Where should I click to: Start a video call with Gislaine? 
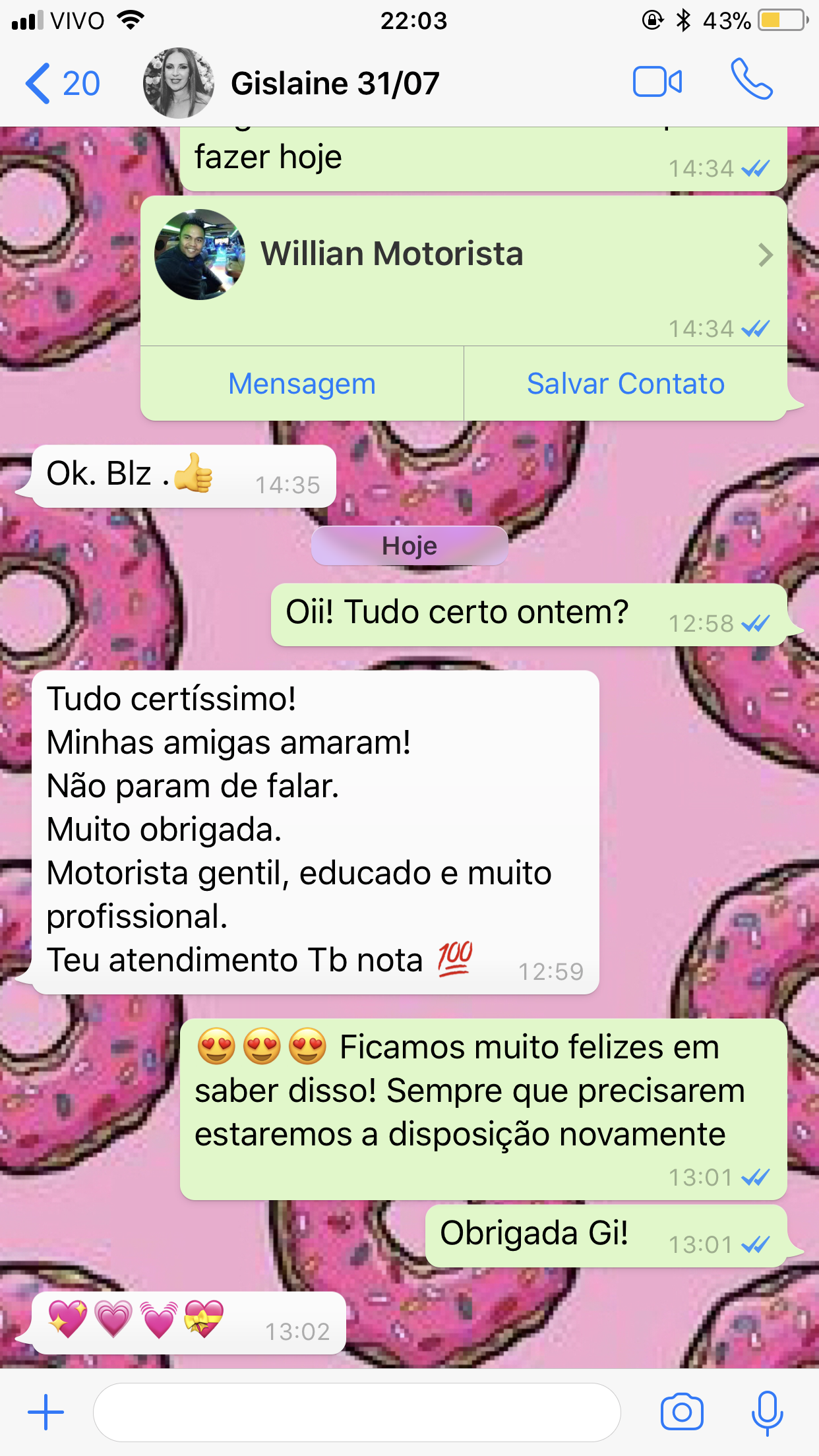click(x=658, y=82)
